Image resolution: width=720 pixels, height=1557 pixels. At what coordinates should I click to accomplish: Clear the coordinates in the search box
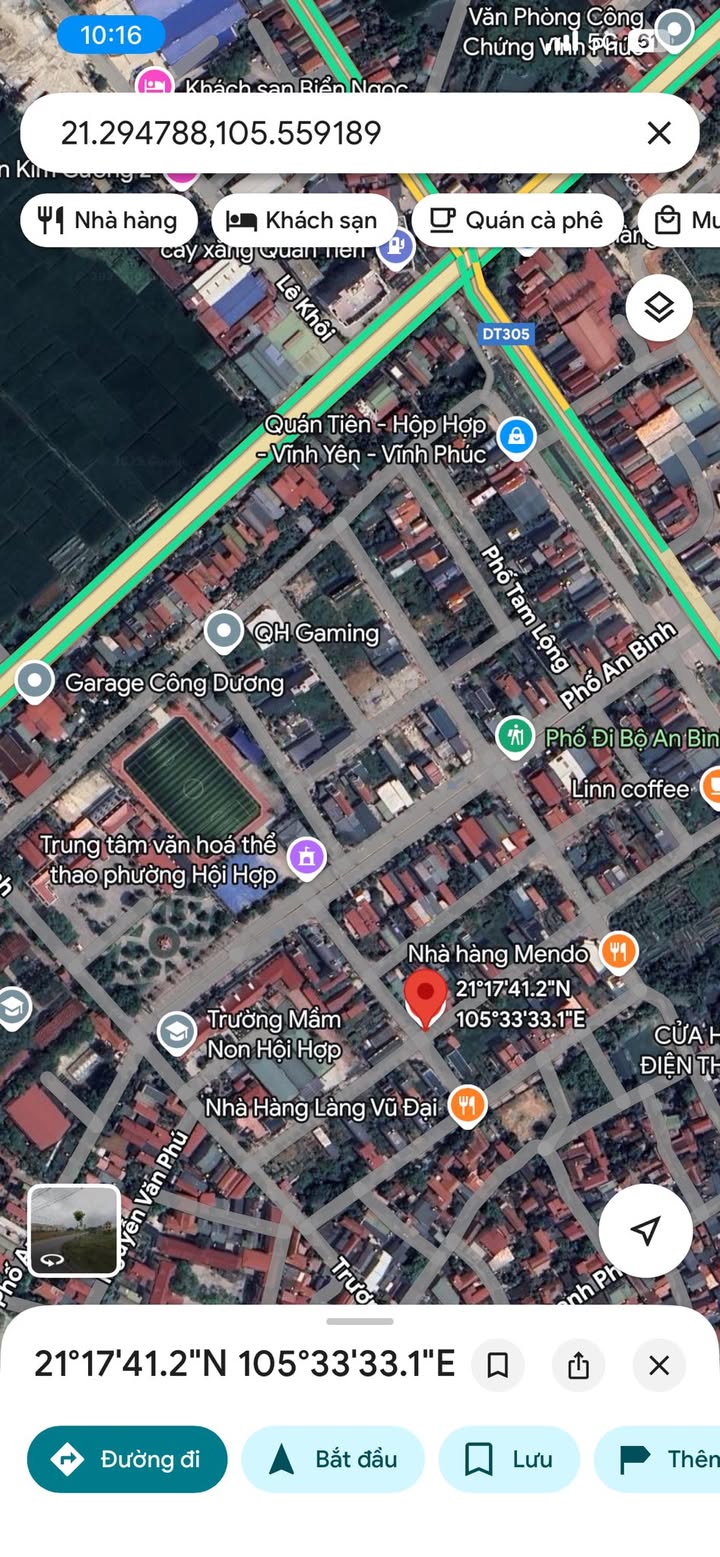click(x=659, y=133)
